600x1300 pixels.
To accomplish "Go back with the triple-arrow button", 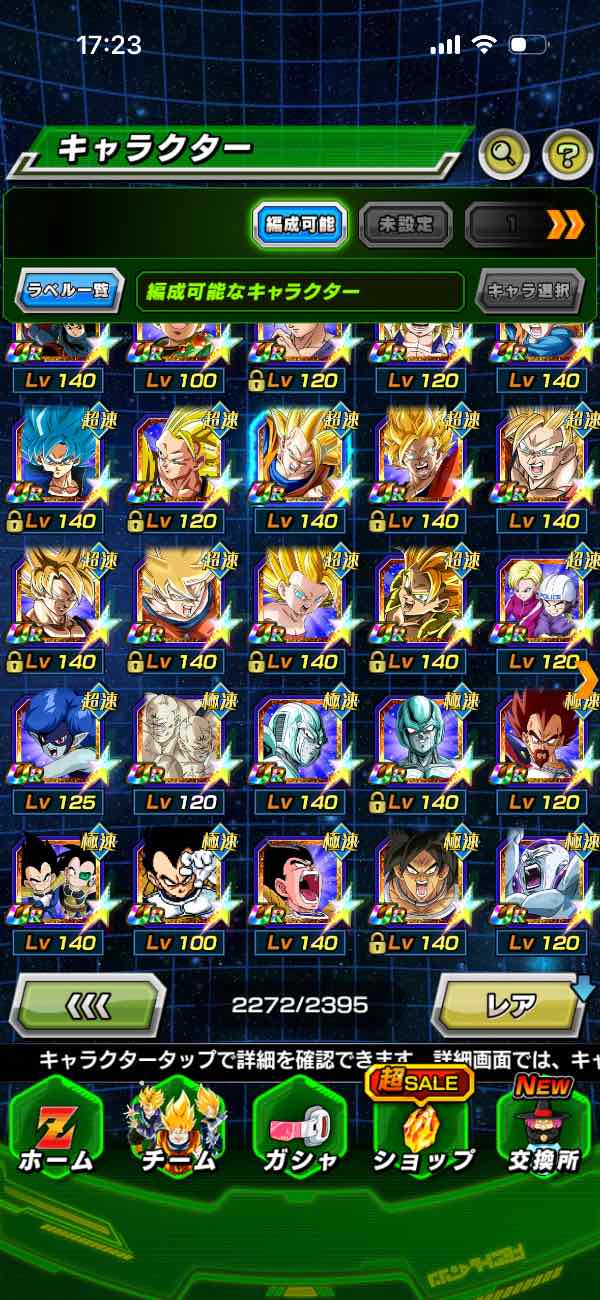I will click(x=86, y=1004).
